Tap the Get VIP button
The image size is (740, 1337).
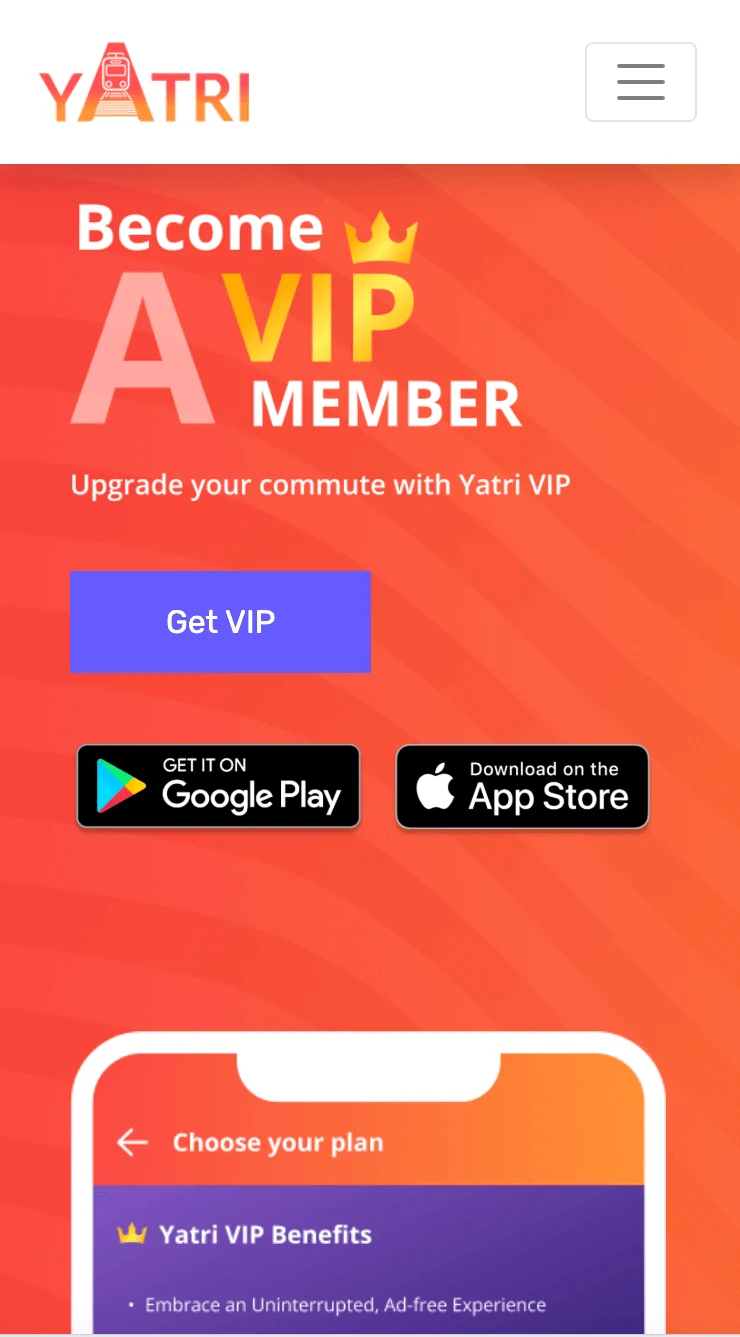pyautogui.click(x=220, y=621)
